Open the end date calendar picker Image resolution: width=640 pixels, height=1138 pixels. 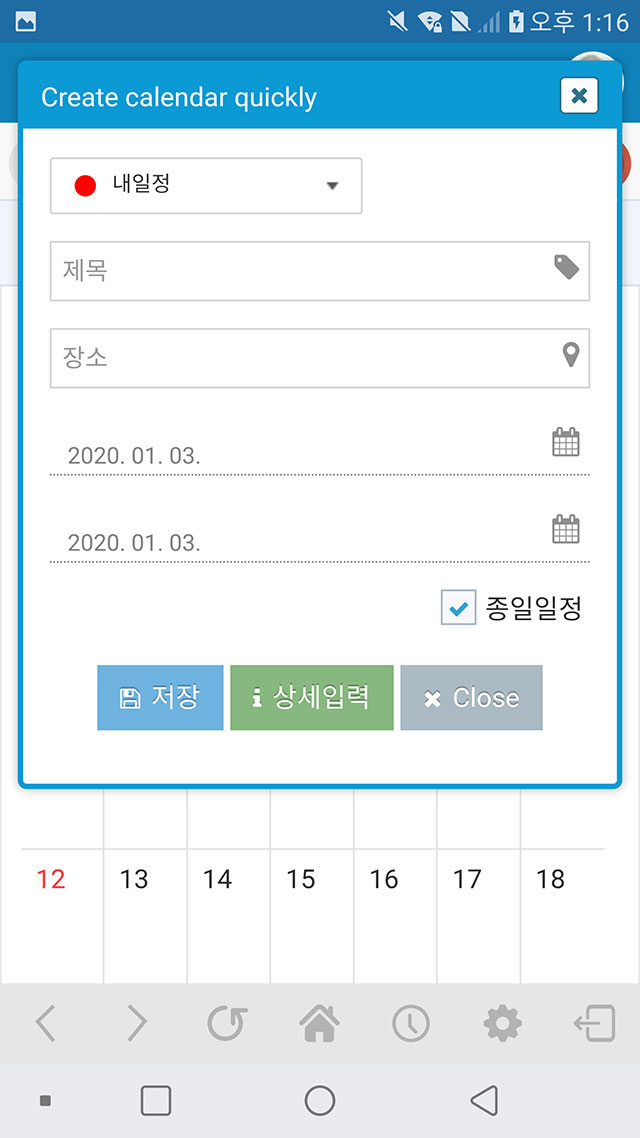pyautogui.click(x=566, y=529)
